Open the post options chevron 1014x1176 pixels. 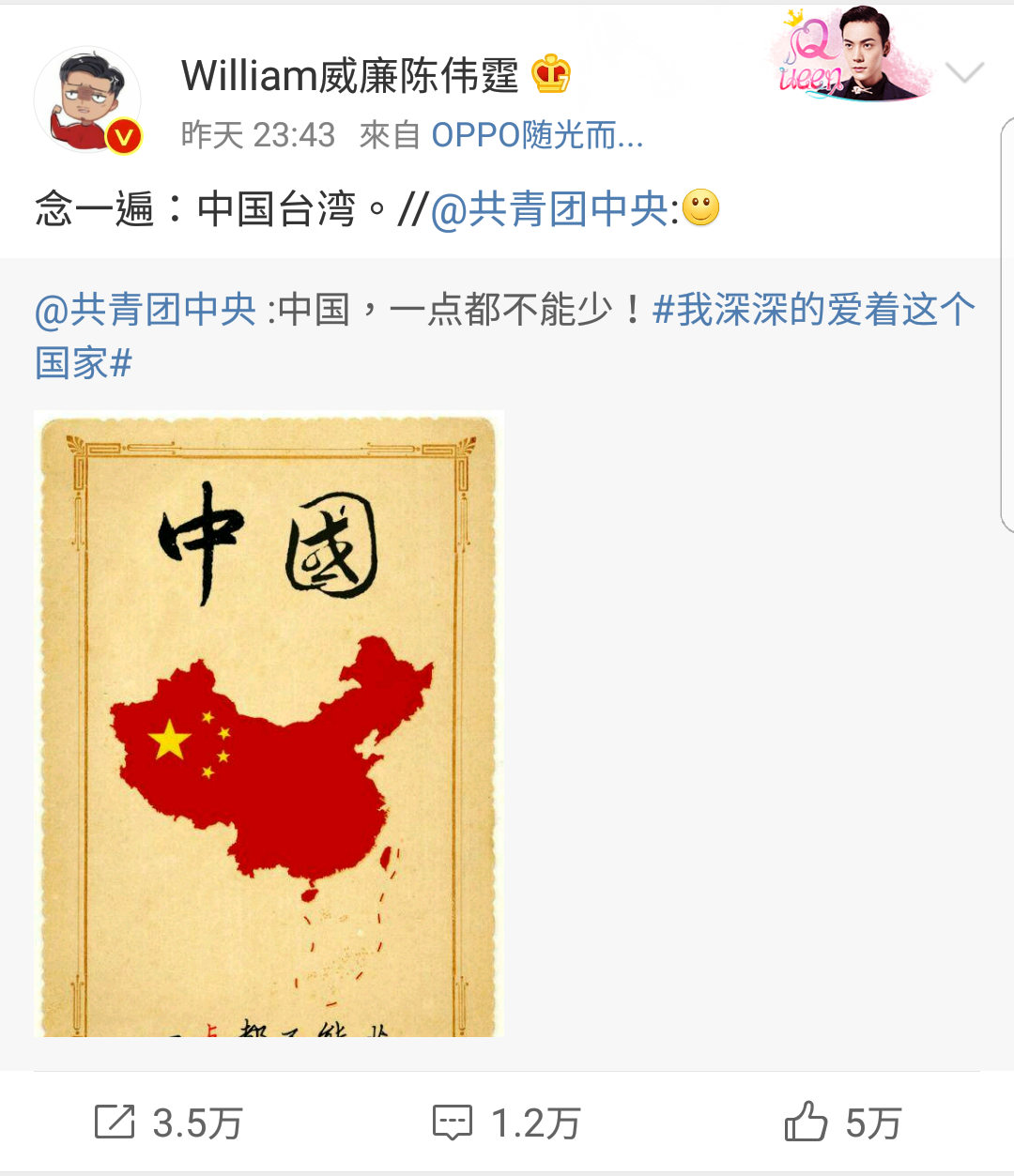tap(964, 72)
